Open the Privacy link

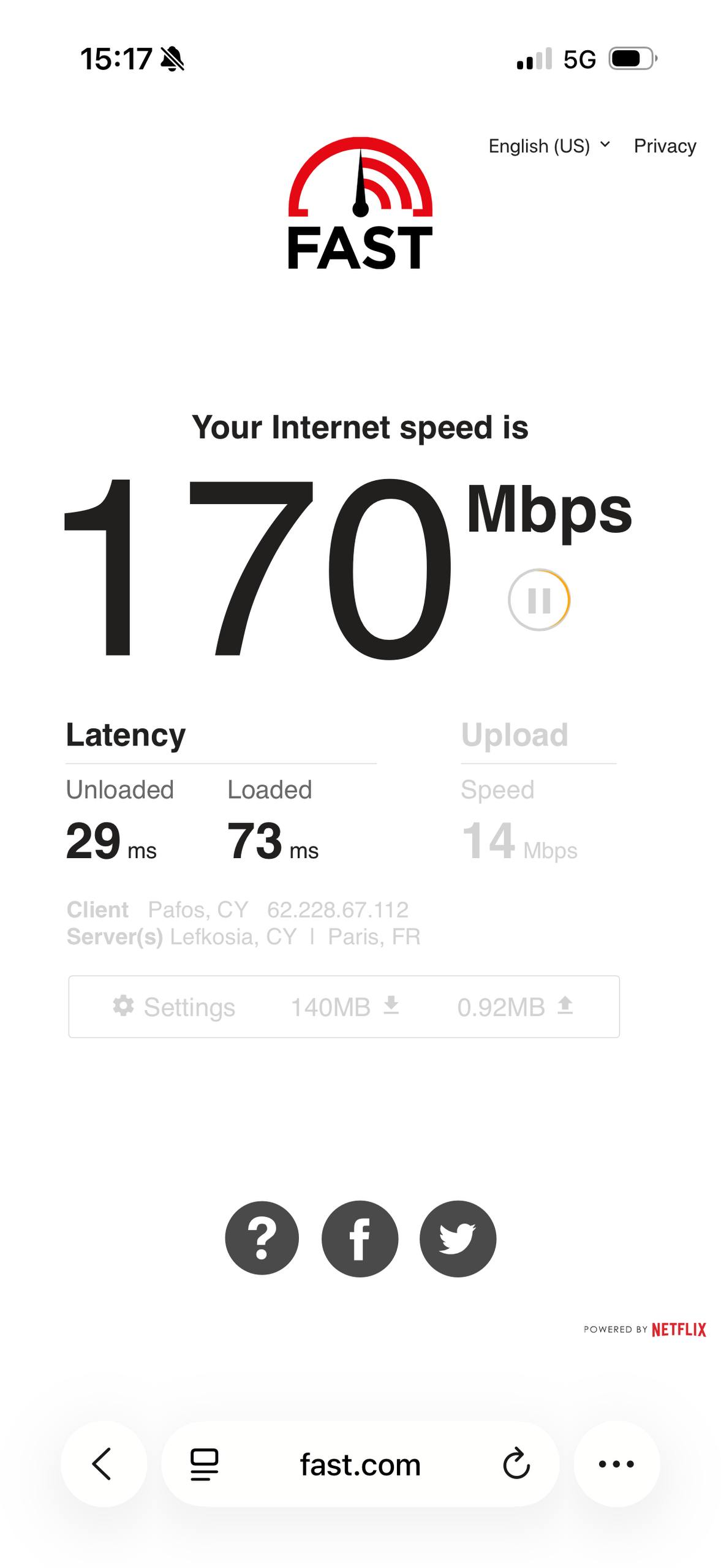(x=665, y=146)
